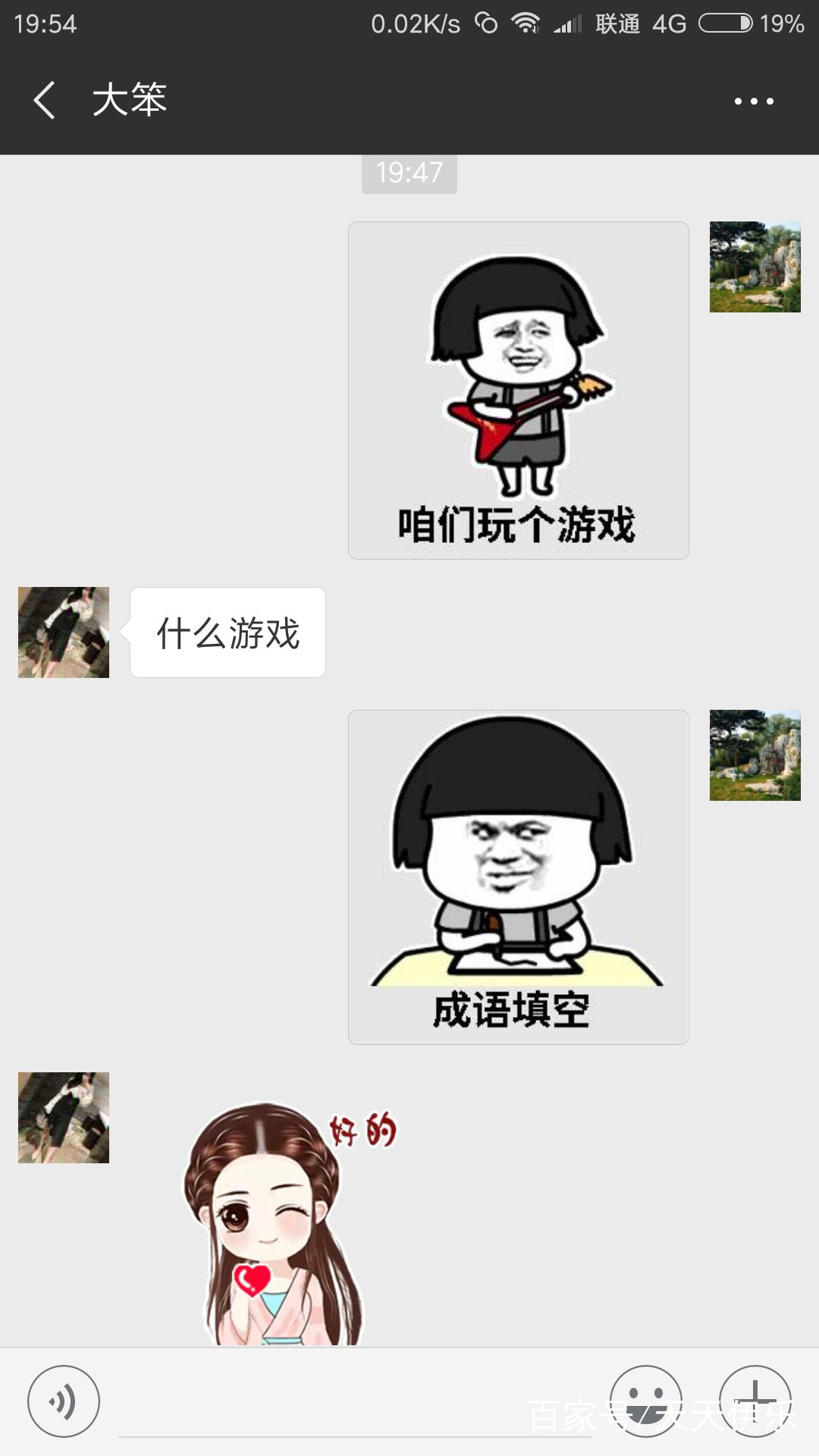The image size is (819, 1456).
Task: Tap my avatar beside 成语填空 sticker
Action: [755, 755]
